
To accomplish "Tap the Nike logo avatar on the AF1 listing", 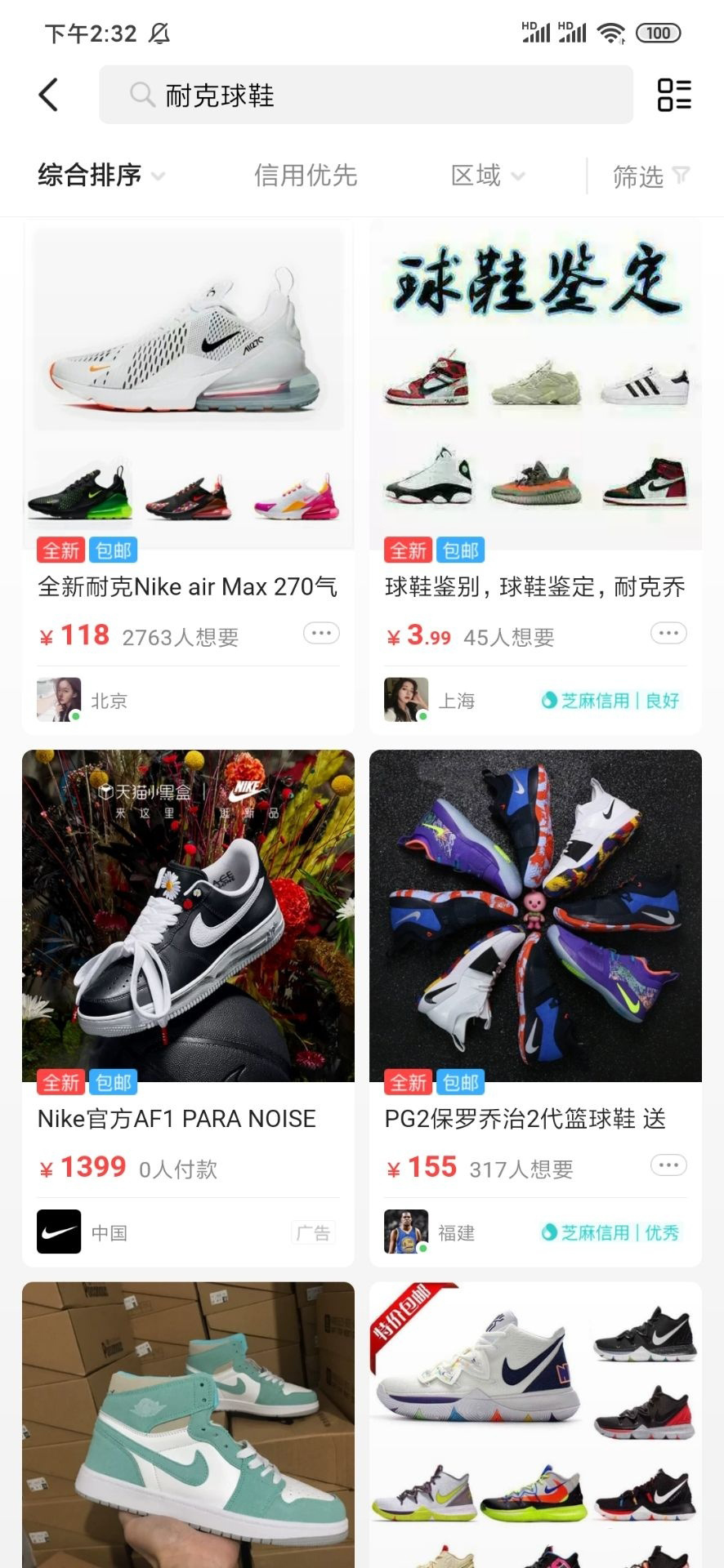I will (x=58, y=1232).
